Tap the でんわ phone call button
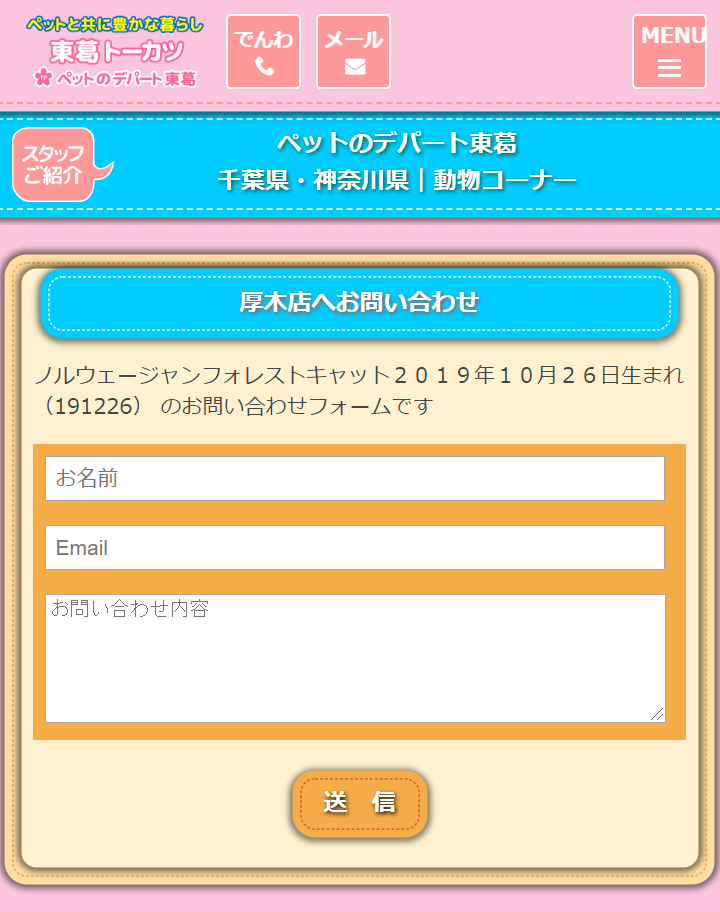 (x=263, y=52)
